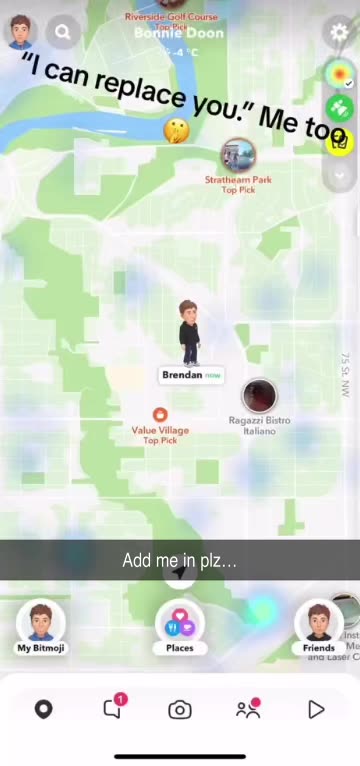Open Ragazzi Bistro Italiano story
The image size is (360, 766).
[259, 396]
